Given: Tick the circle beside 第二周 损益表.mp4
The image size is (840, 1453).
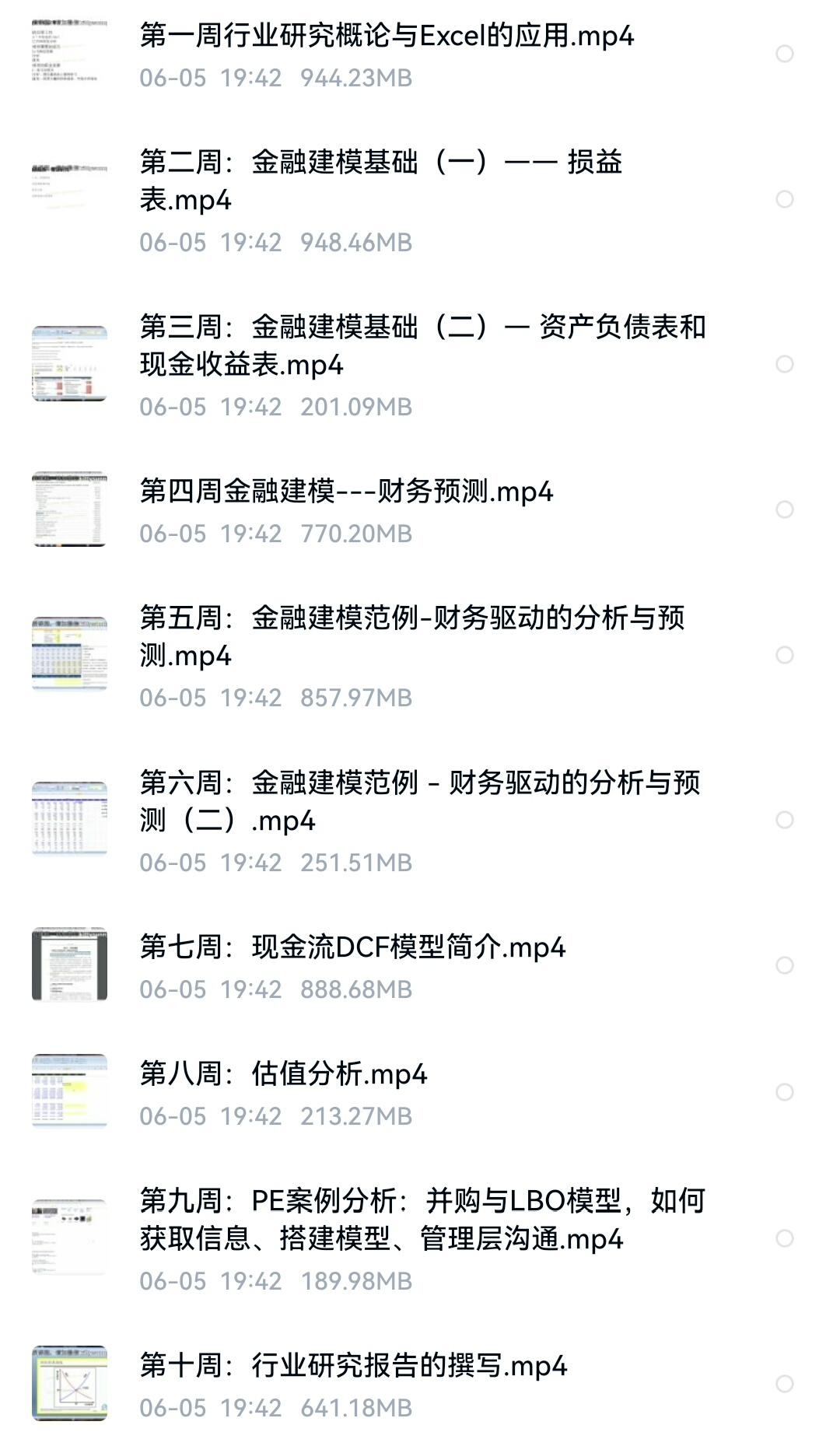Looking at the screenshot, I should (x=785, y=199).
